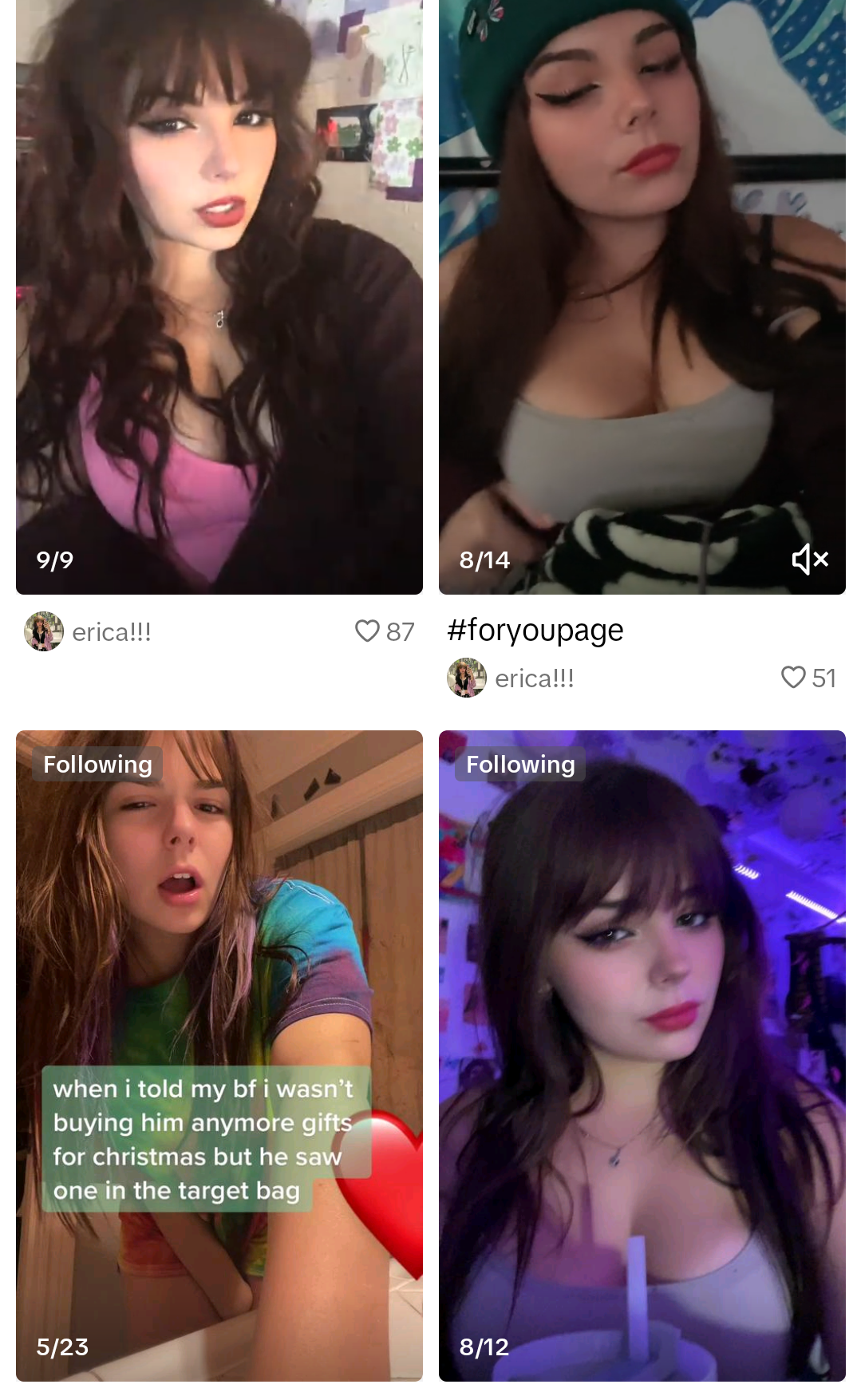The width and height of the screenshot is (857, 1400).
Task: Like the #foryoupage video with 51 likes
Action: [x=793, y=678]
